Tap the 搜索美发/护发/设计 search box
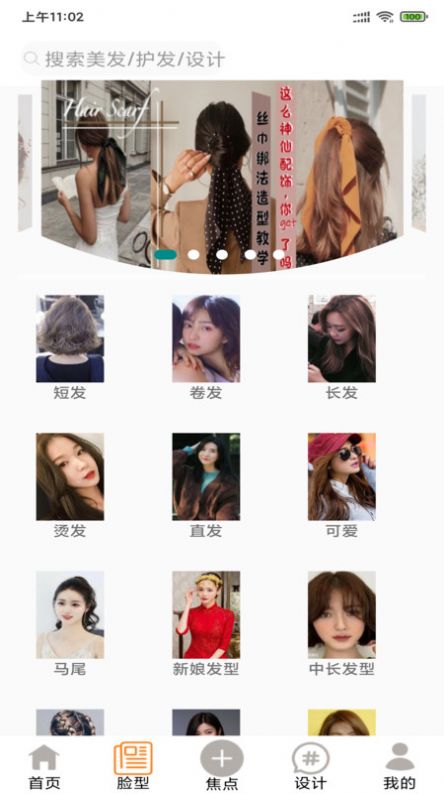The height and width of the screenshot is (794, 444). pos(124,59)
